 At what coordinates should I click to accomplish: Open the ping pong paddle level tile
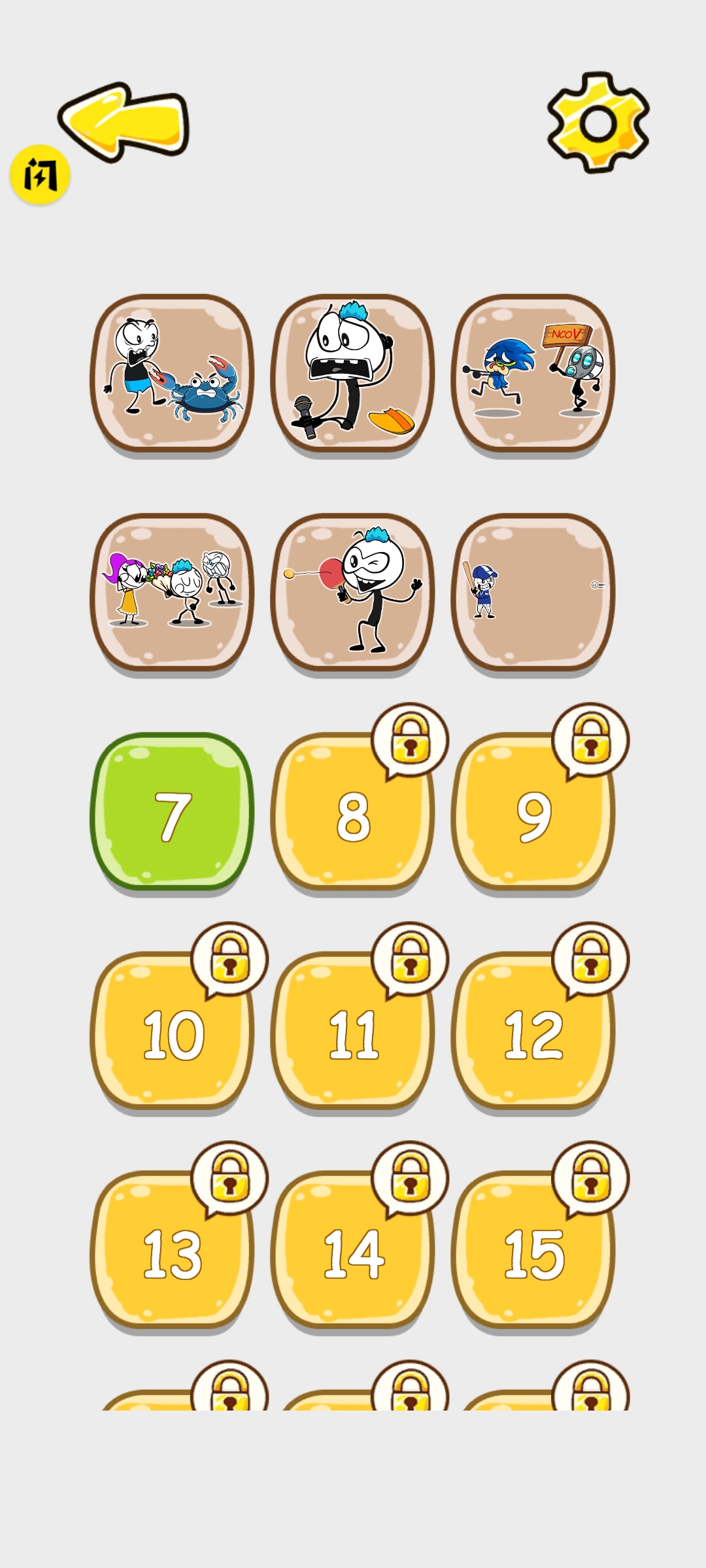[352, 592]
